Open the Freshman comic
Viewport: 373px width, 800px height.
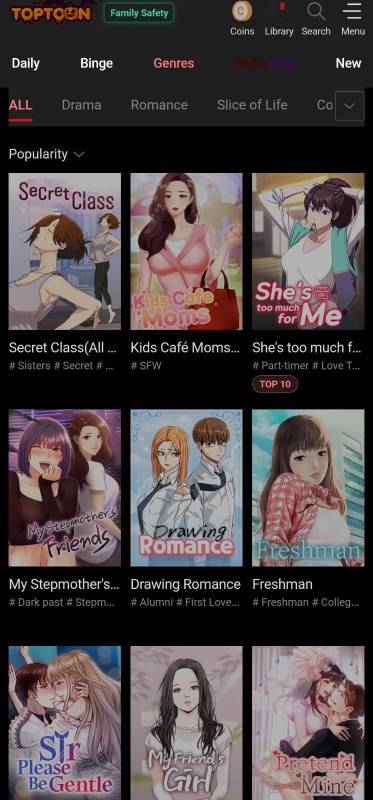tap(308, 488)
